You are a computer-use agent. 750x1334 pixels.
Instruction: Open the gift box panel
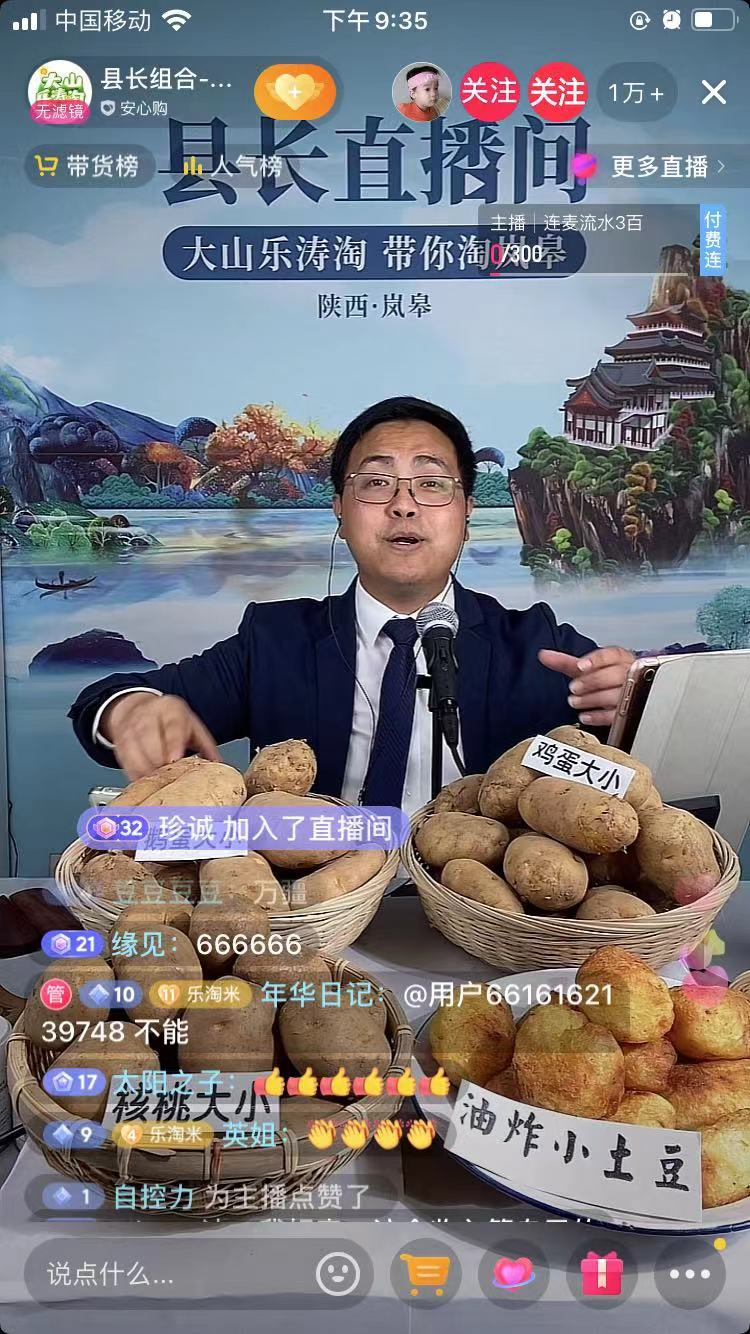click(601, 1274)
